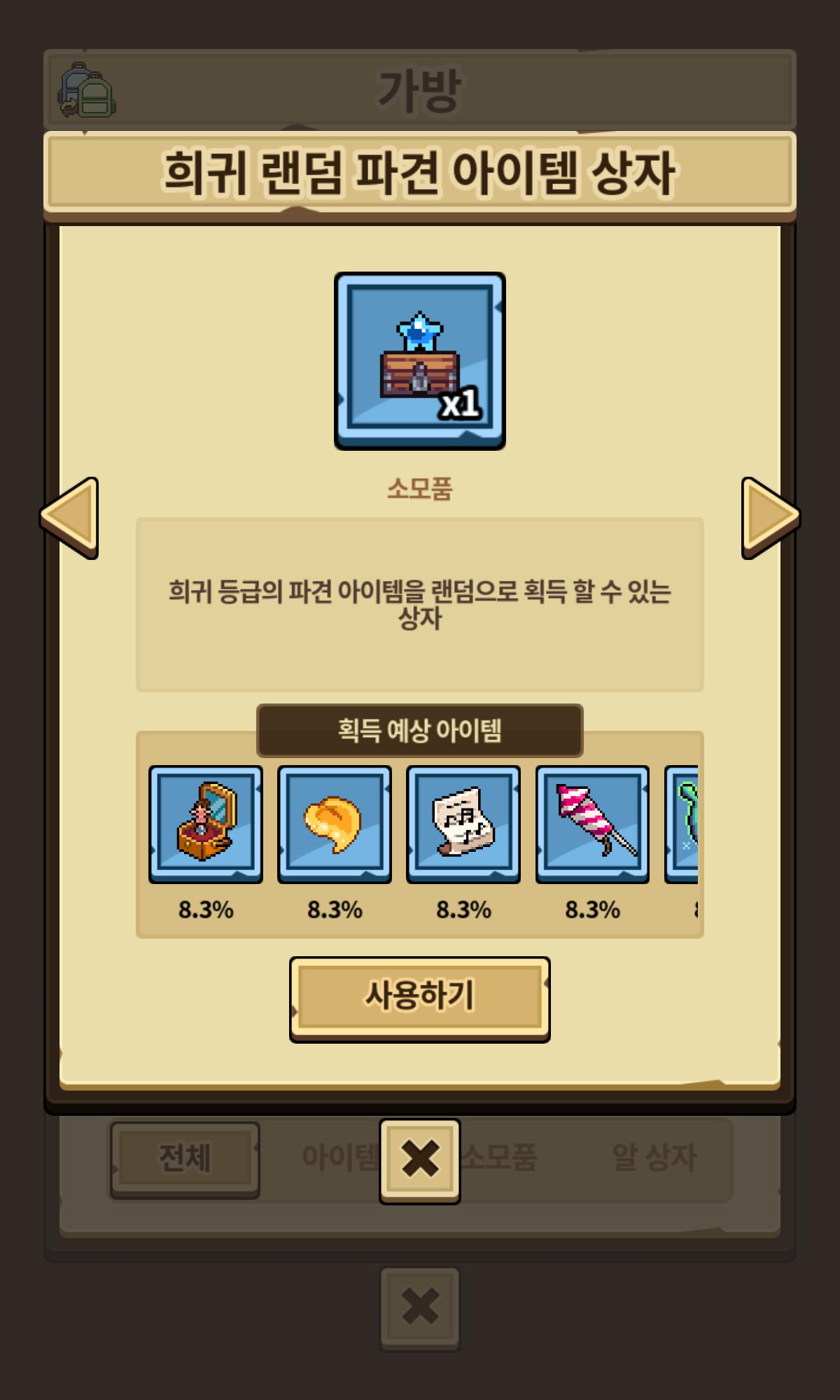Image resolution: width=840 pixels, height=1400 pixels.
Task: Go to the previous item with left arrow
Action: click(70, 517)
